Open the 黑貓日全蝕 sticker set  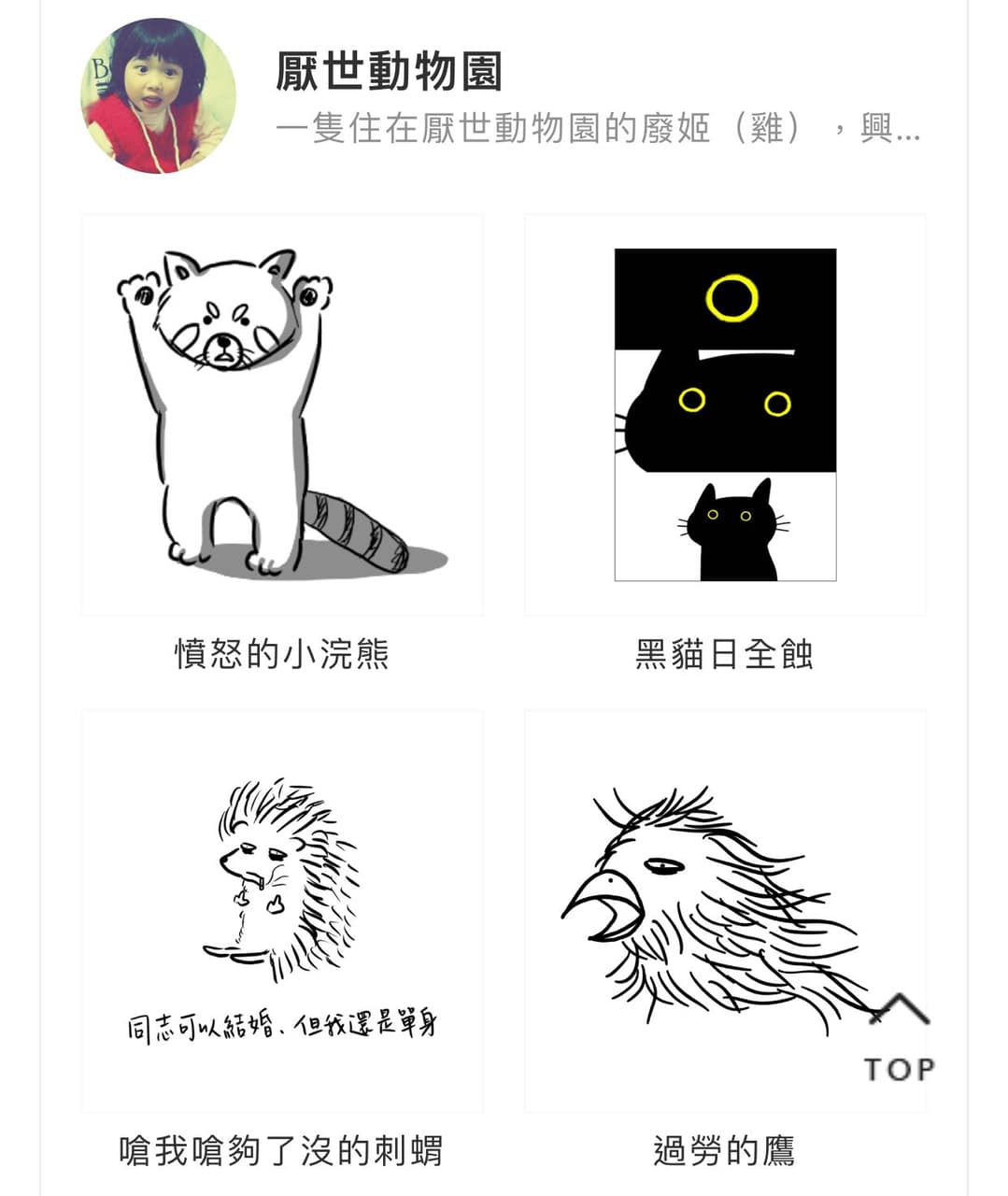(x=725, y=415)
